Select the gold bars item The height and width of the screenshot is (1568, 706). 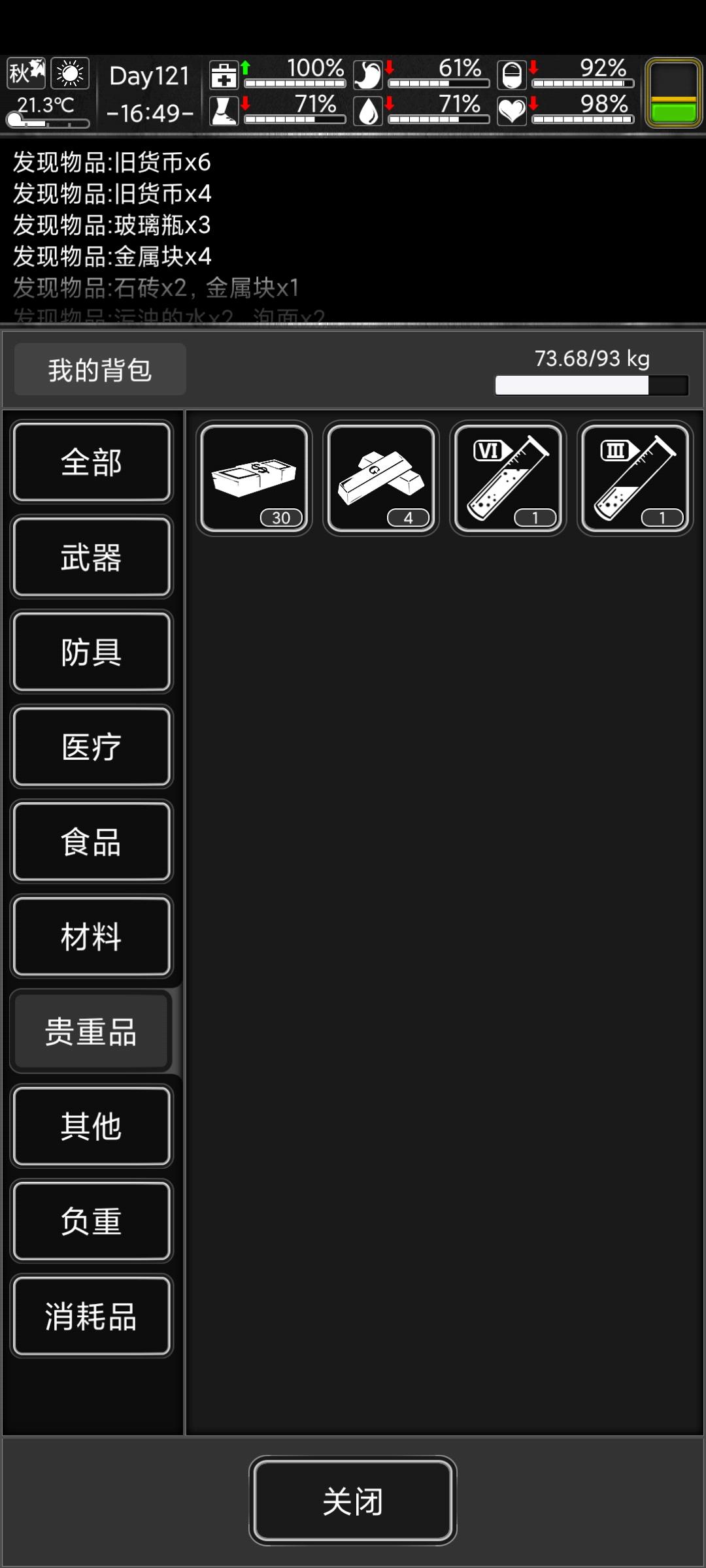(381, 478)
